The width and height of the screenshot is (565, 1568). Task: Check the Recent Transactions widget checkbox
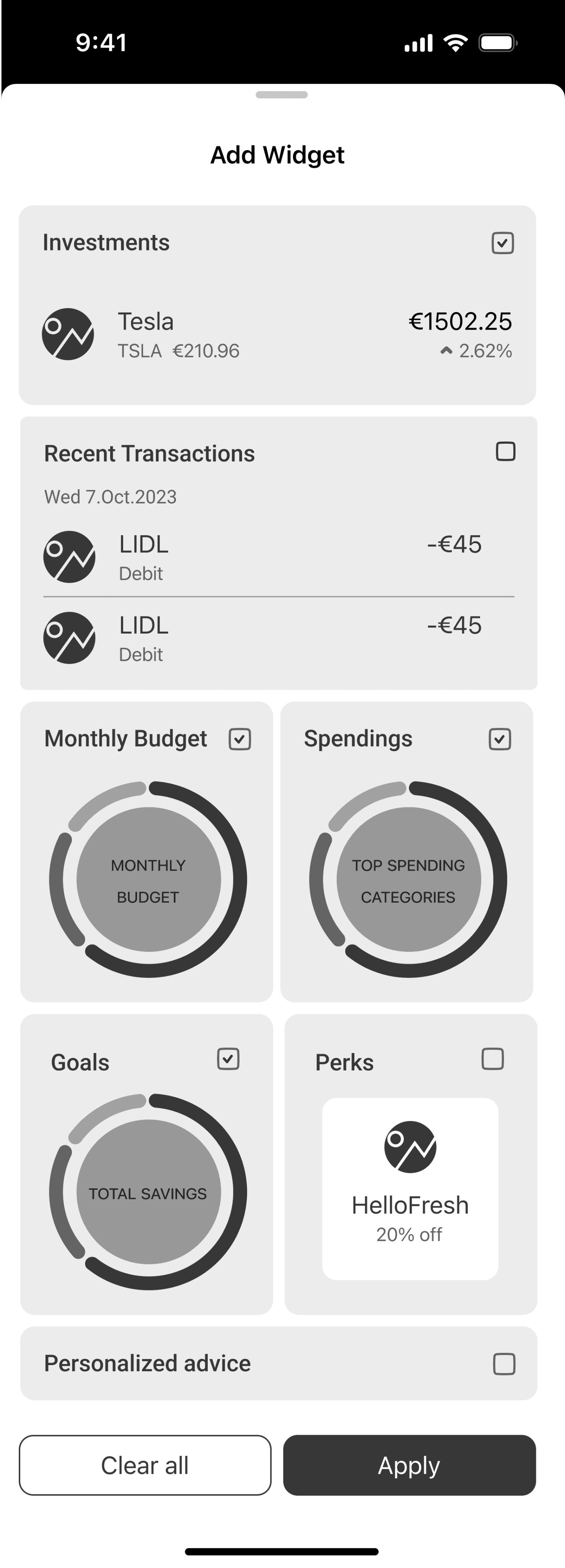(505, 452)
